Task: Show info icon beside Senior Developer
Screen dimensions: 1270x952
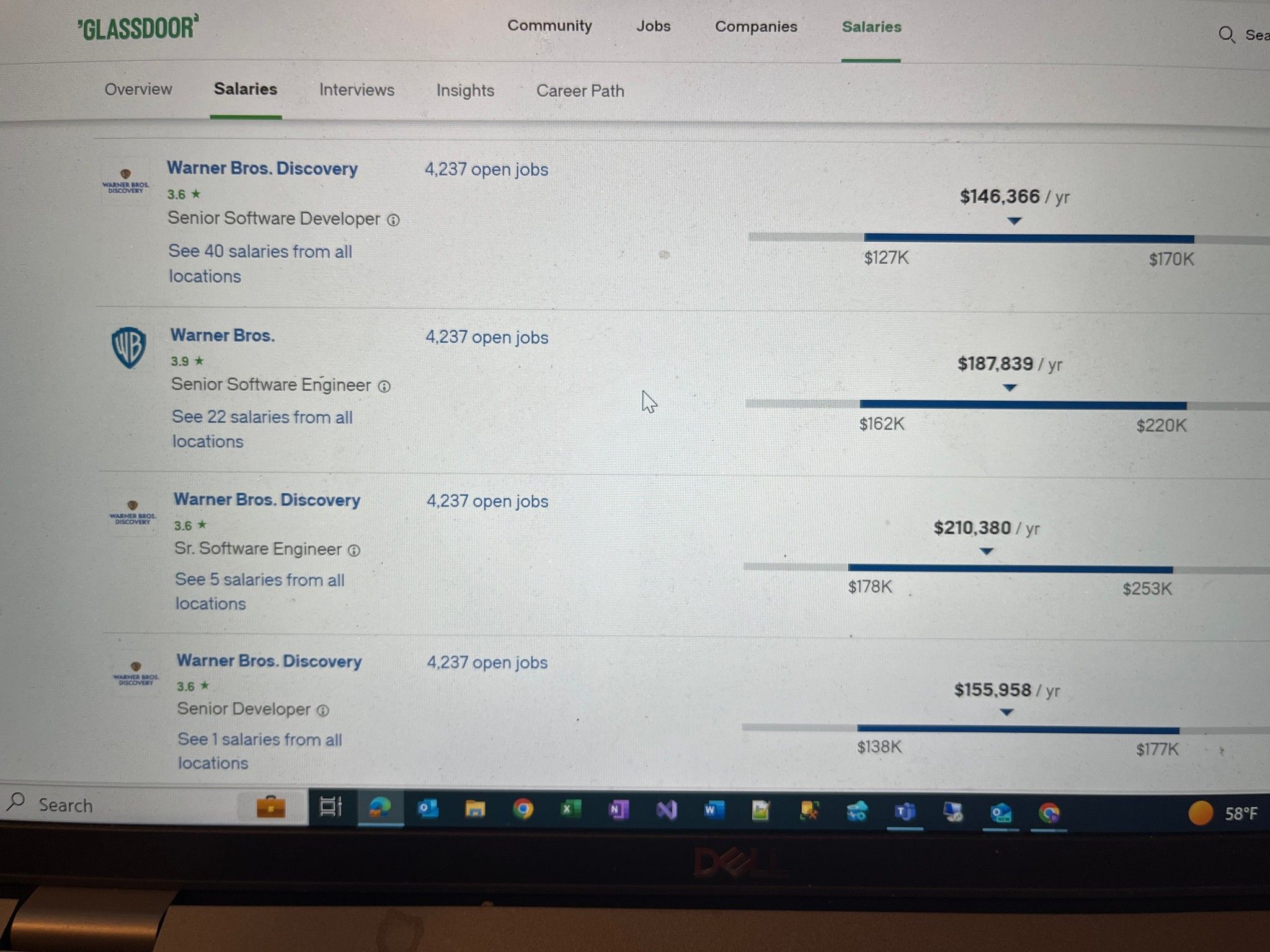Action: [323, 710]
